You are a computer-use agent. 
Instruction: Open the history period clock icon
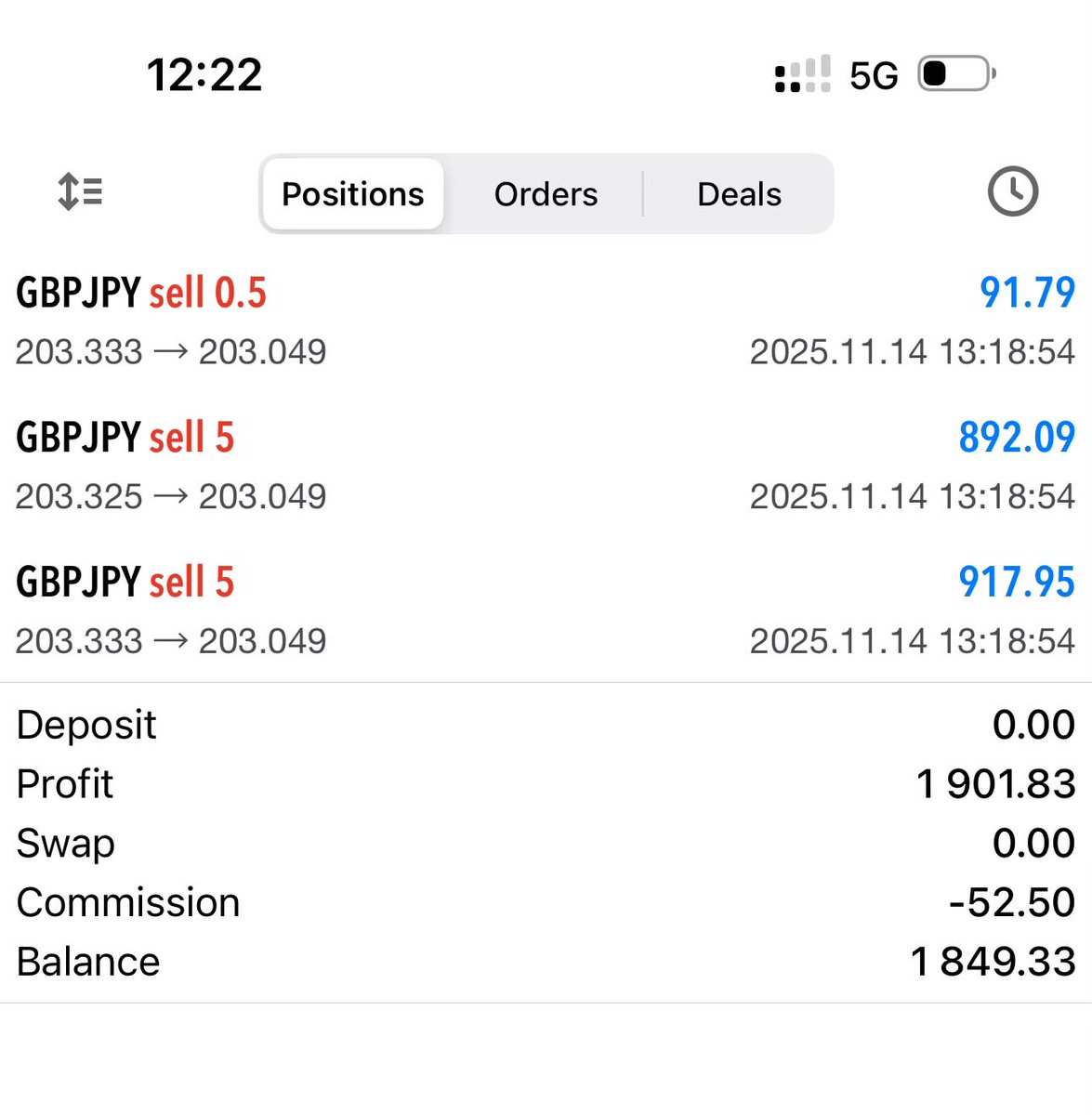(x=1012, y=192)
